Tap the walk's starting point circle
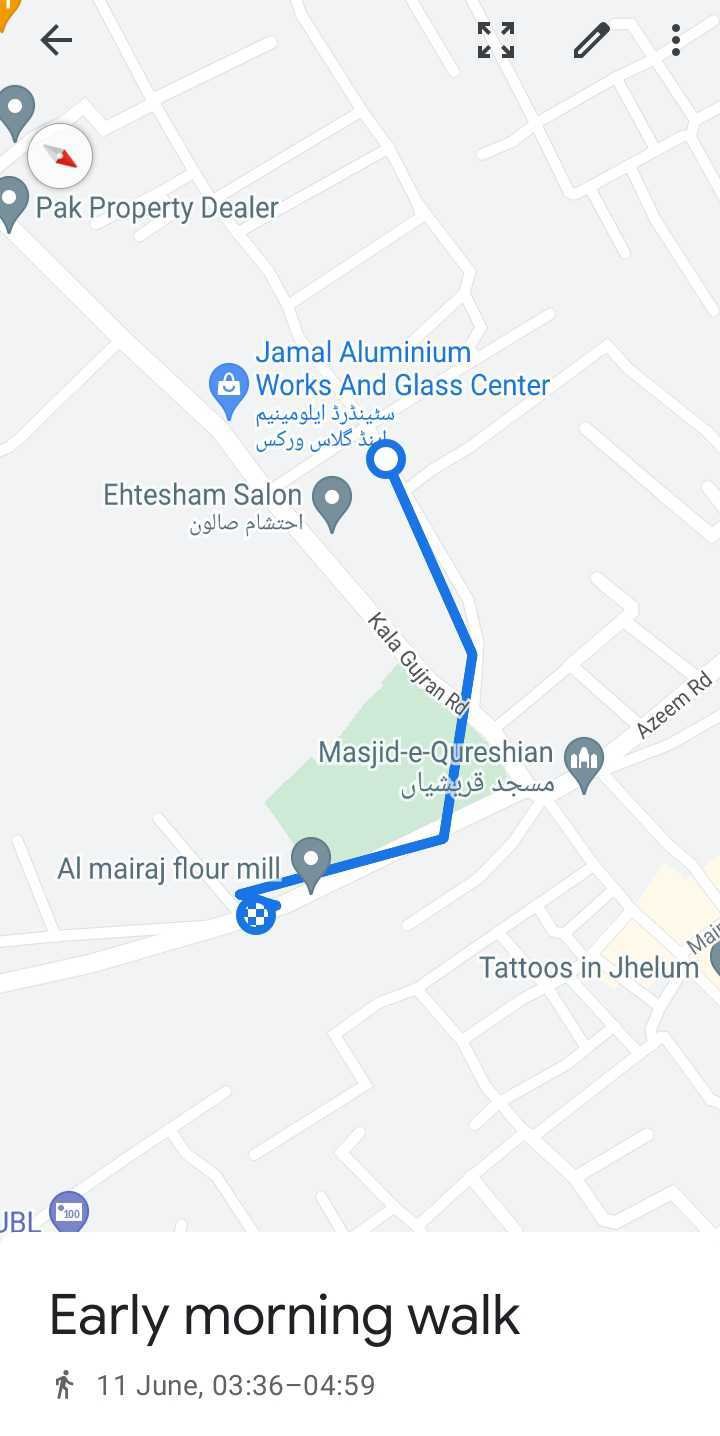 [x=386, y=459]
